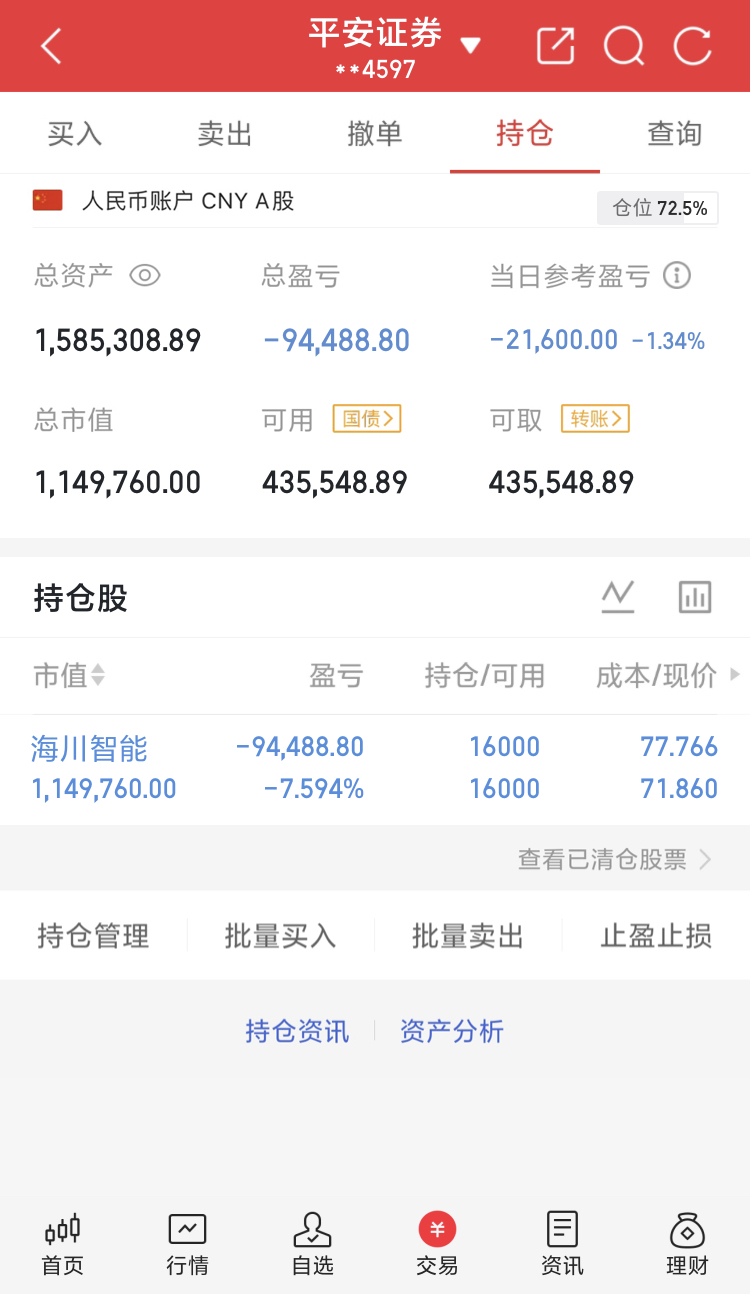
Task: Choose 止盈止损
Action: (656, 936)
